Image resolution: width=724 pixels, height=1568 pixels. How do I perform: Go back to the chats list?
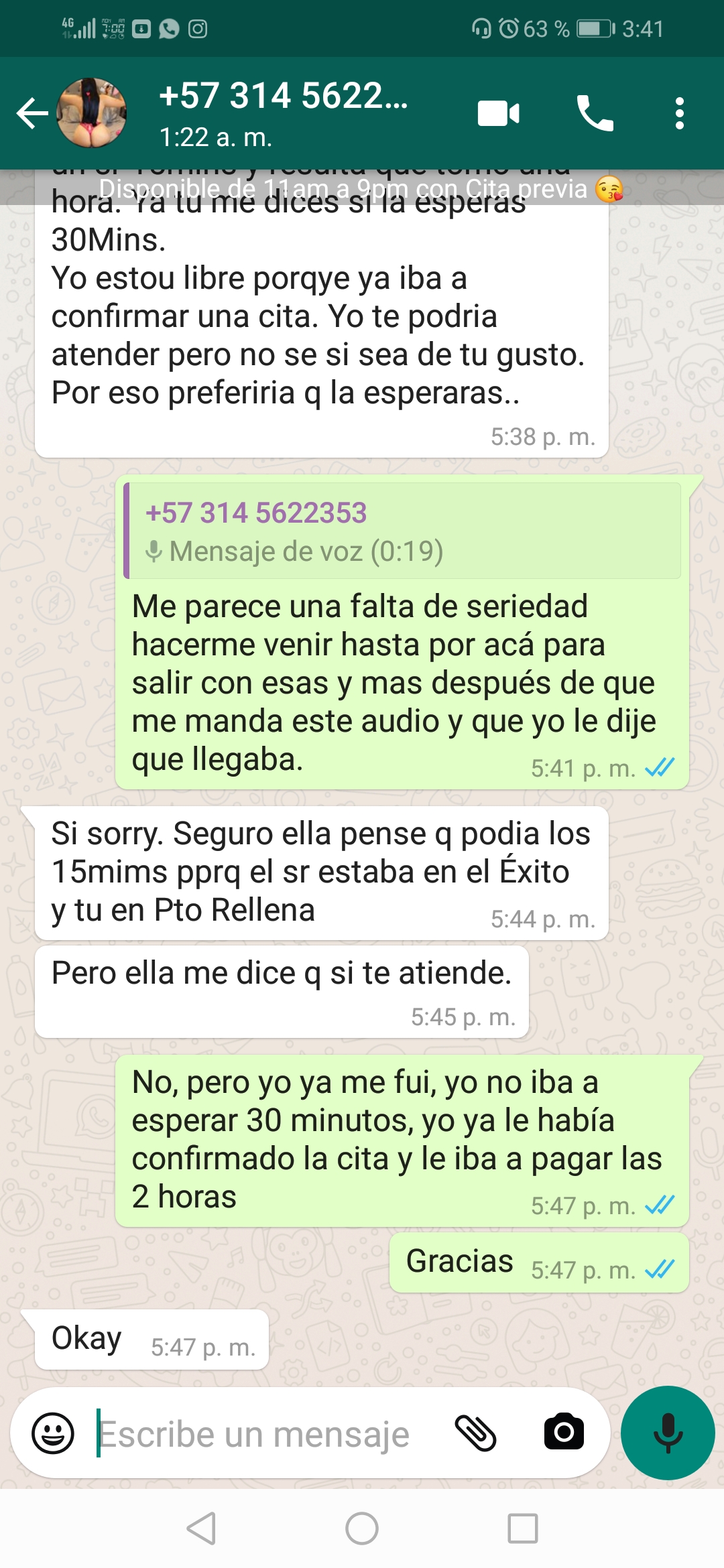click(32, 113)
